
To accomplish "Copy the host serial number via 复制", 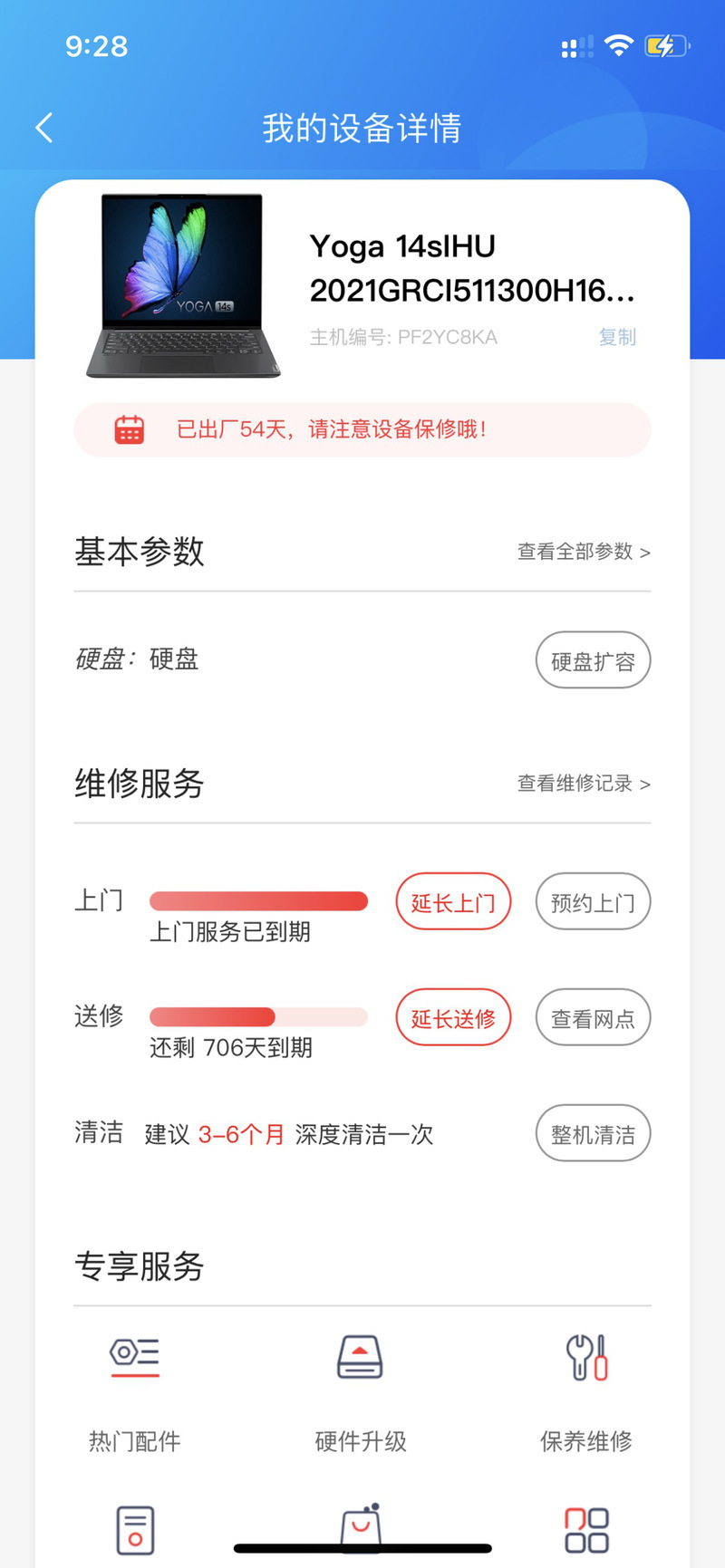I will click(617, 337).
